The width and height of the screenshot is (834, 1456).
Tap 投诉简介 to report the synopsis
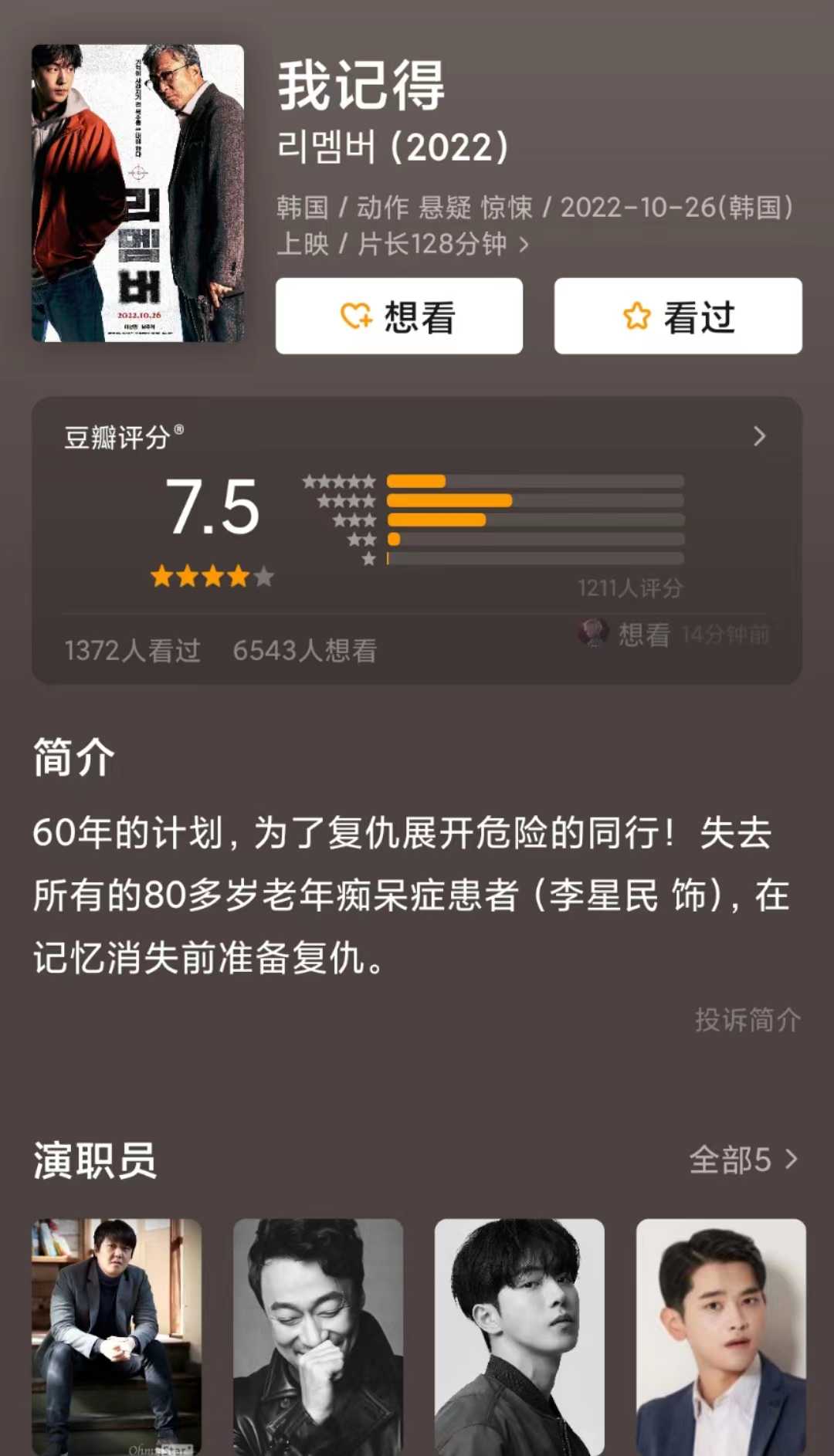(x=747, y=1020)
